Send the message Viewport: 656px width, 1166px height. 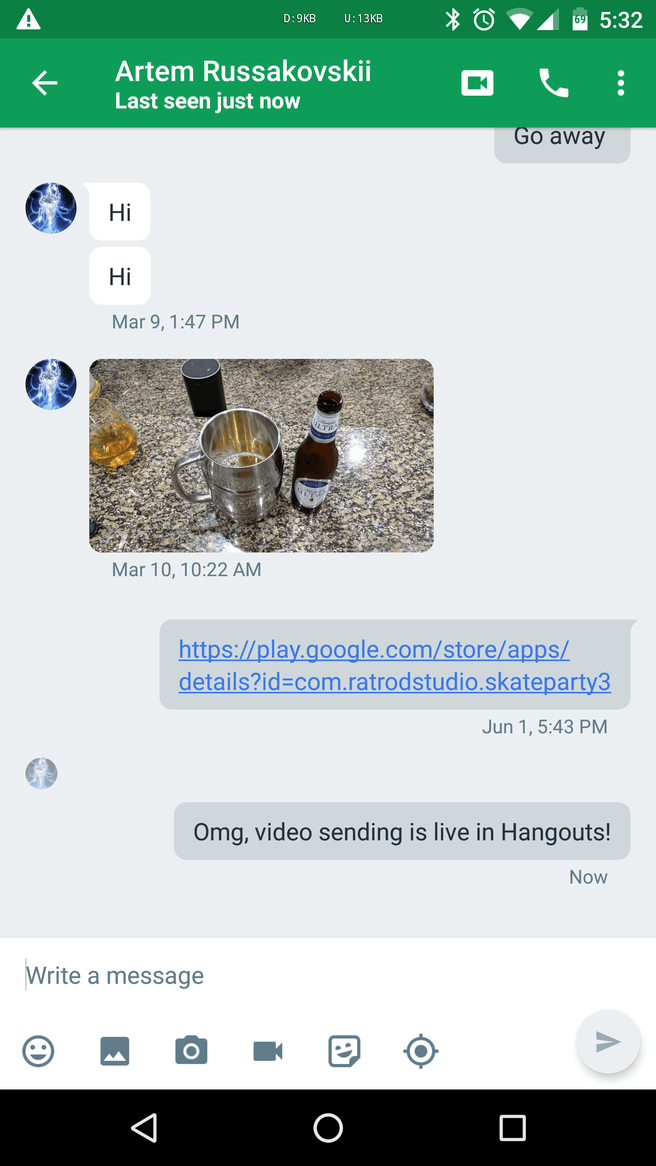click(x=607, y=1043)
